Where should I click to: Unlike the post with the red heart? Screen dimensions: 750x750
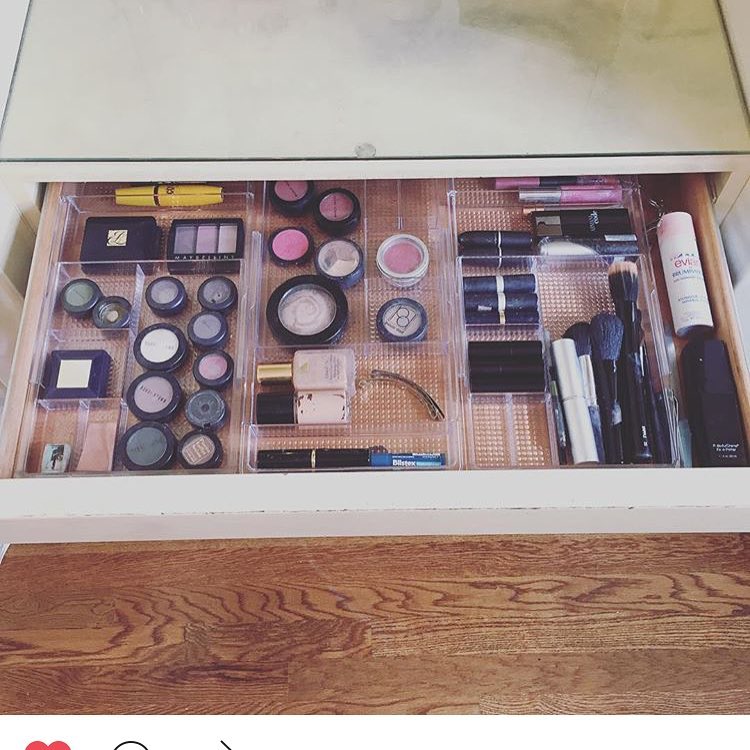[47, 745]
